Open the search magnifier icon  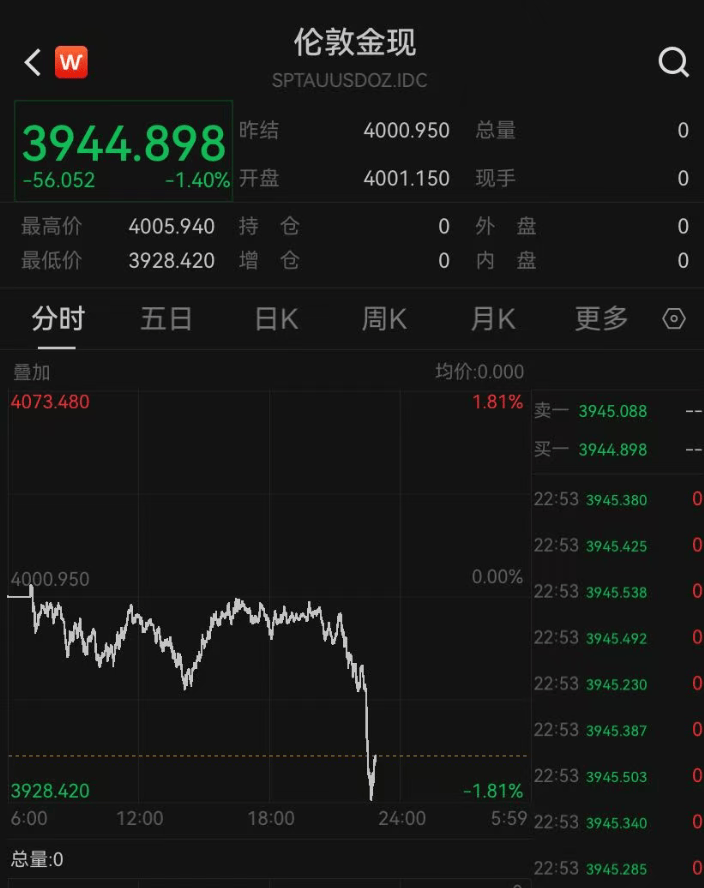point(673,63)
